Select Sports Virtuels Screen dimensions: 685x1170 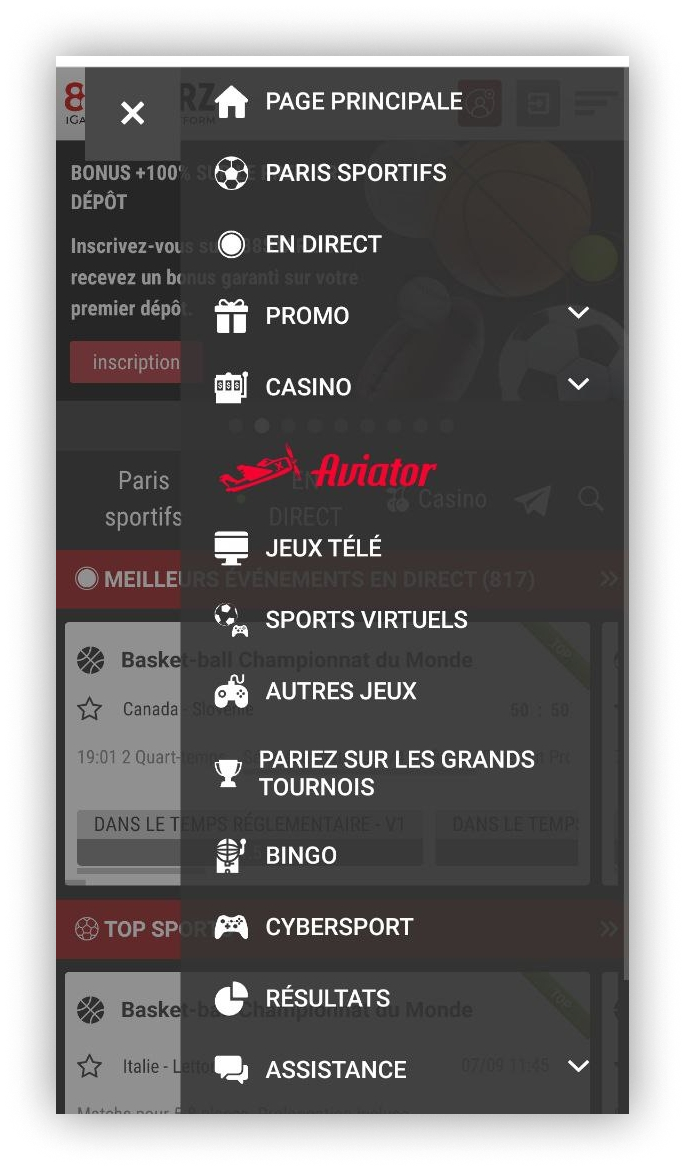[366, 620]
